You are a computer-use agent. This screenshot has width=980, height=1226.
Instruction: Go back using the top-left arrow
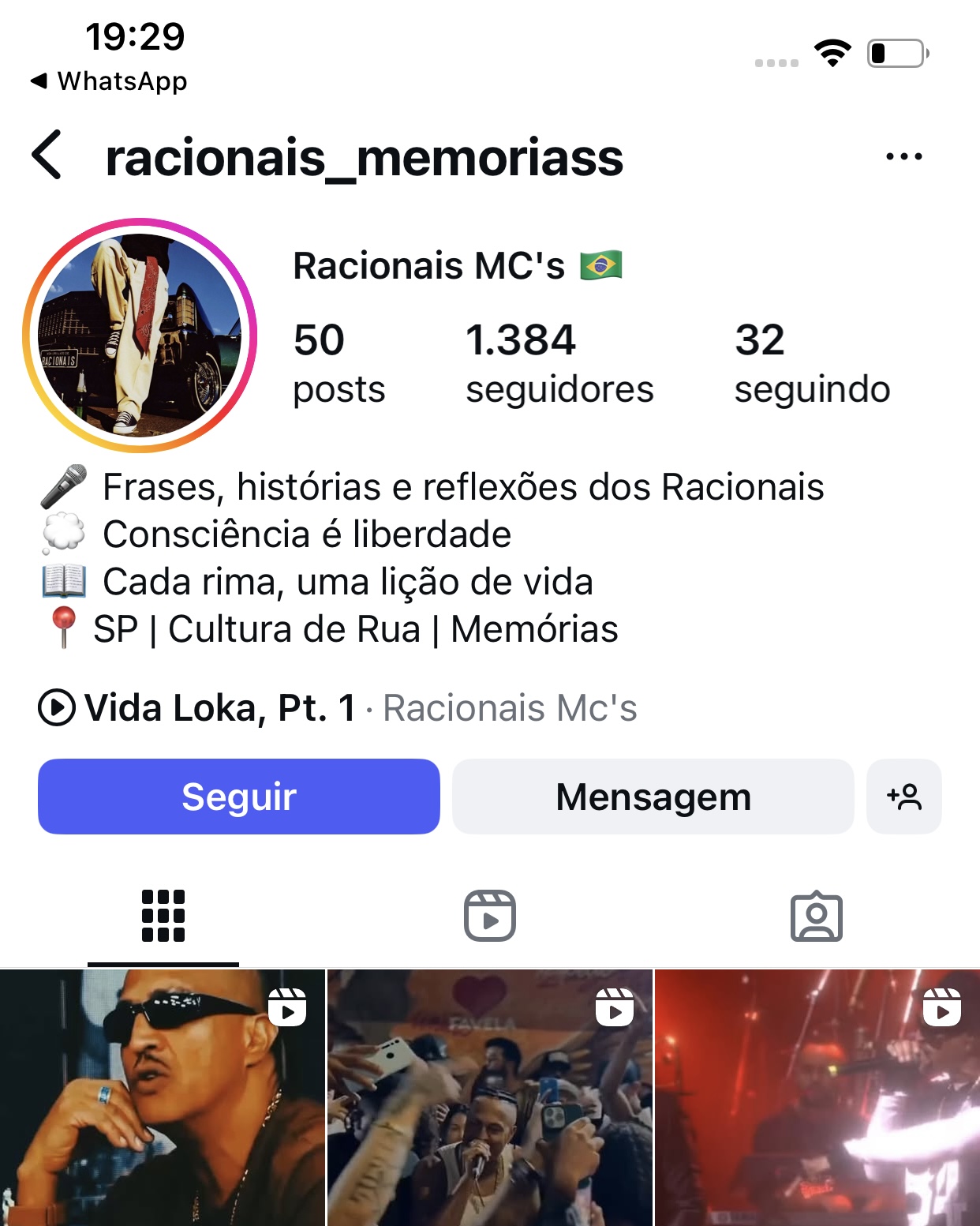tap(47, 156)
